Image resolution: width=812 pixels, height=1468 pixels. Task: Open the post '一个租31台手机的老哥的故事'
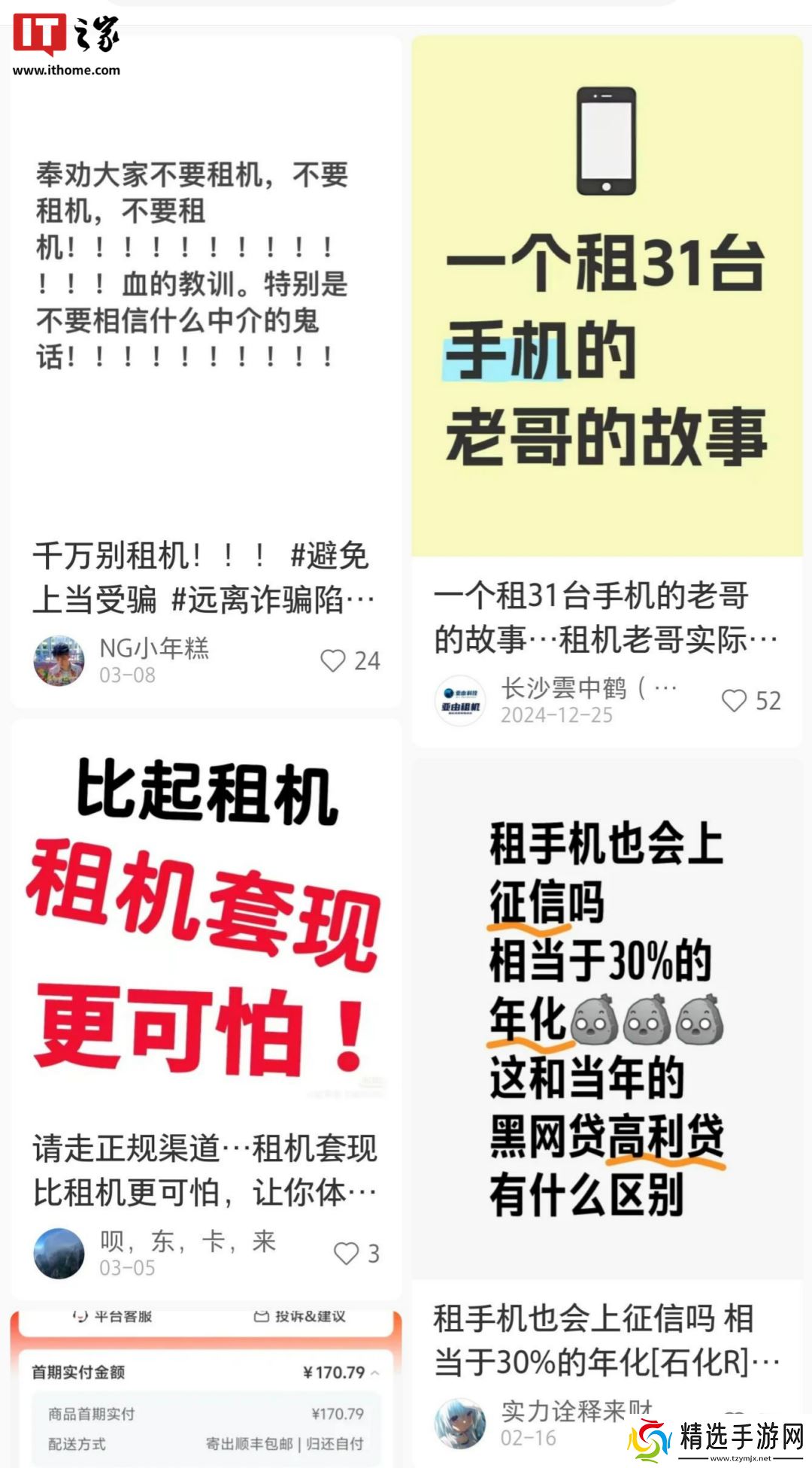click(606, 617)
